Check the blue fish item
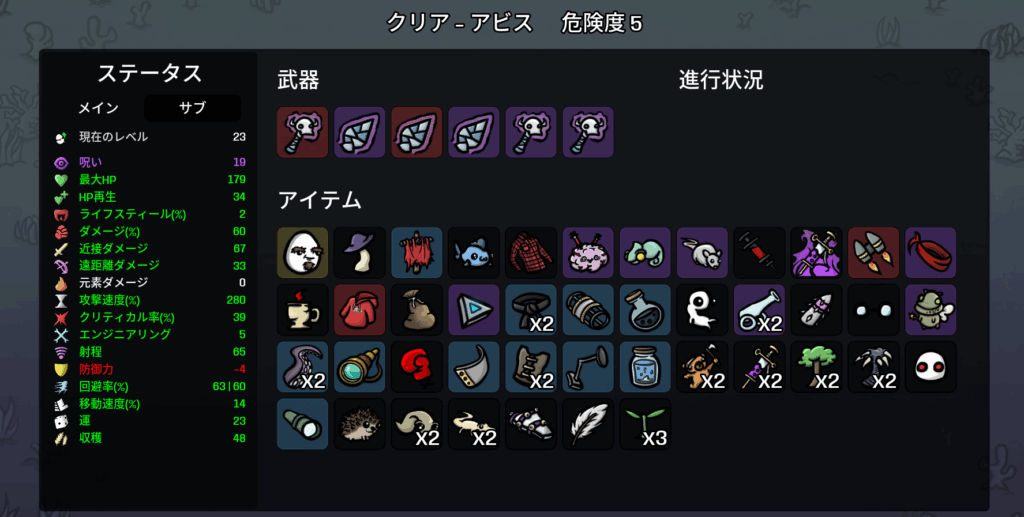This screenshot has height=517, width=1024. 473,252
